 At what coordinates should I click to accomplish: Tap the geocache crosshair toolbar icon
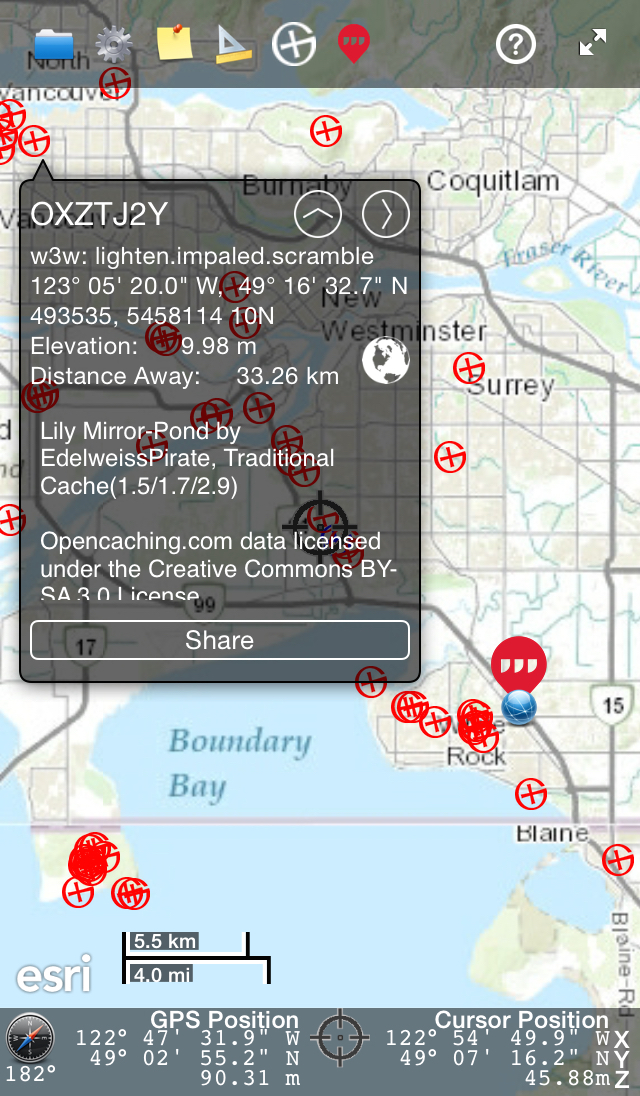click(x=294, y=44)
